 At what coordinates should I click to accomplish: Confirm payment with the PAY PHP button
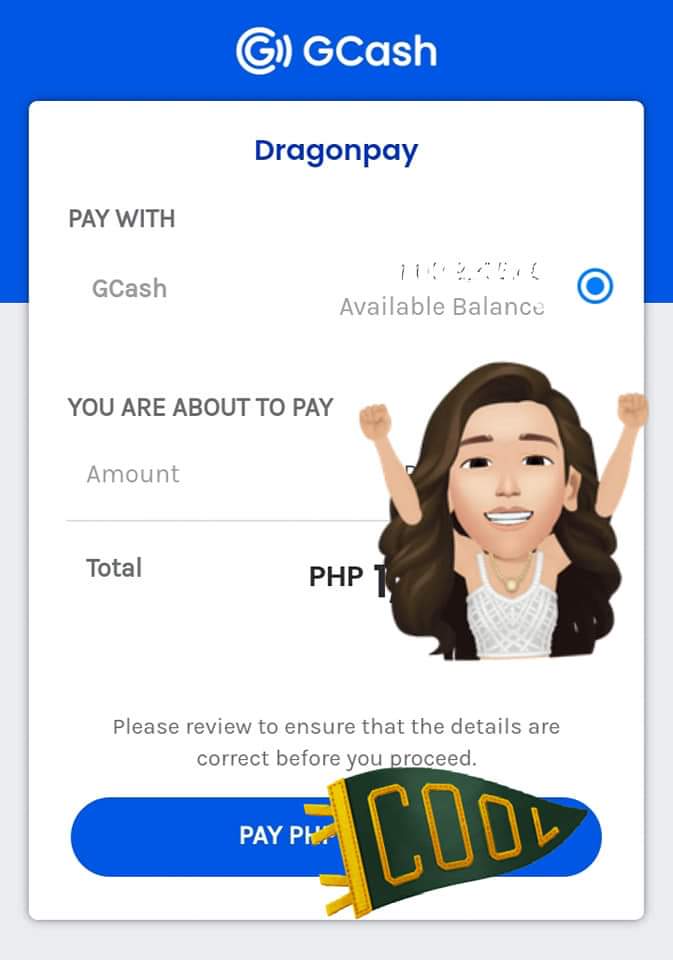[x=200, y=836]
